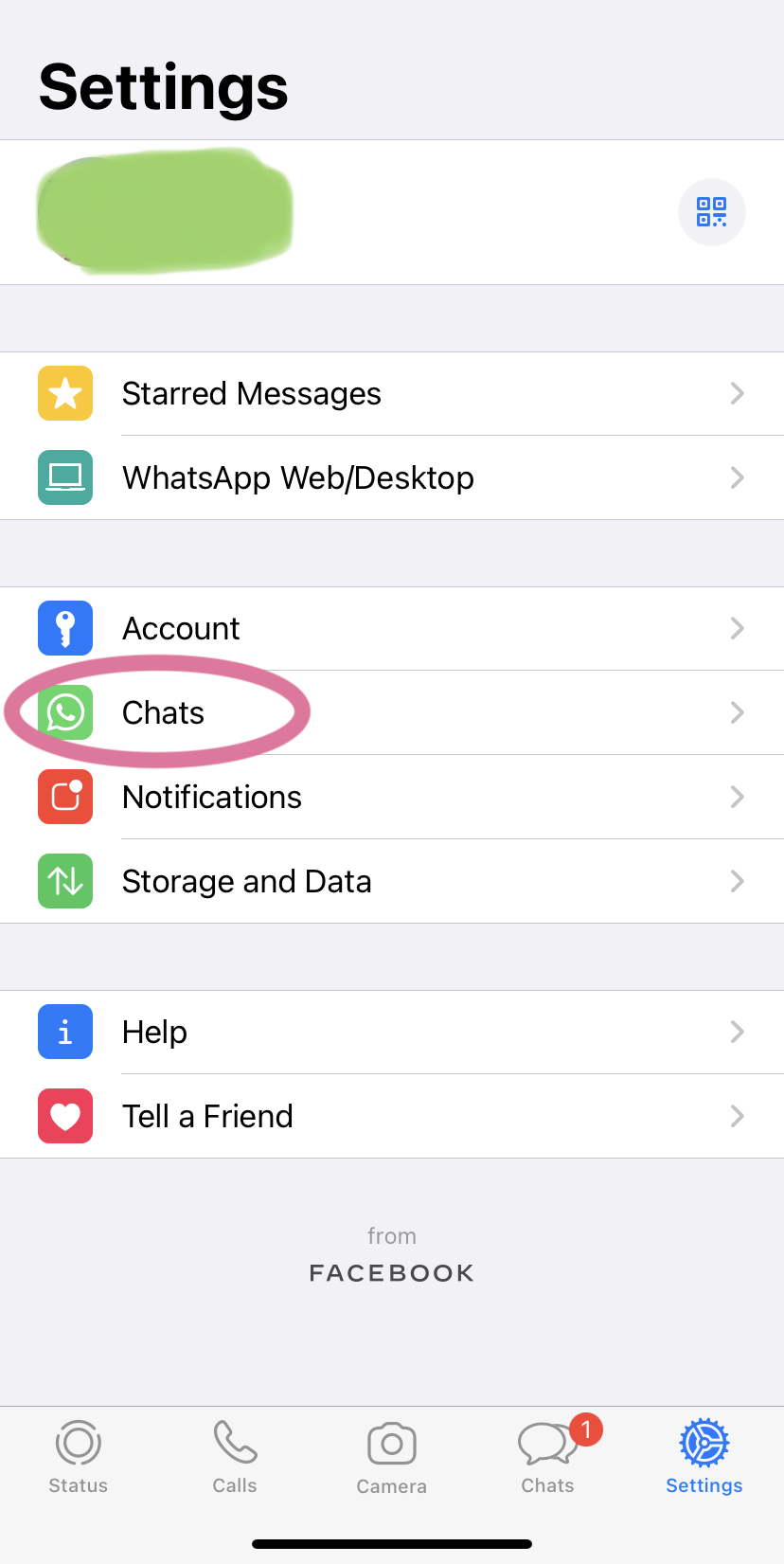
Task: Open the QR code scanner
Action: 711,212
